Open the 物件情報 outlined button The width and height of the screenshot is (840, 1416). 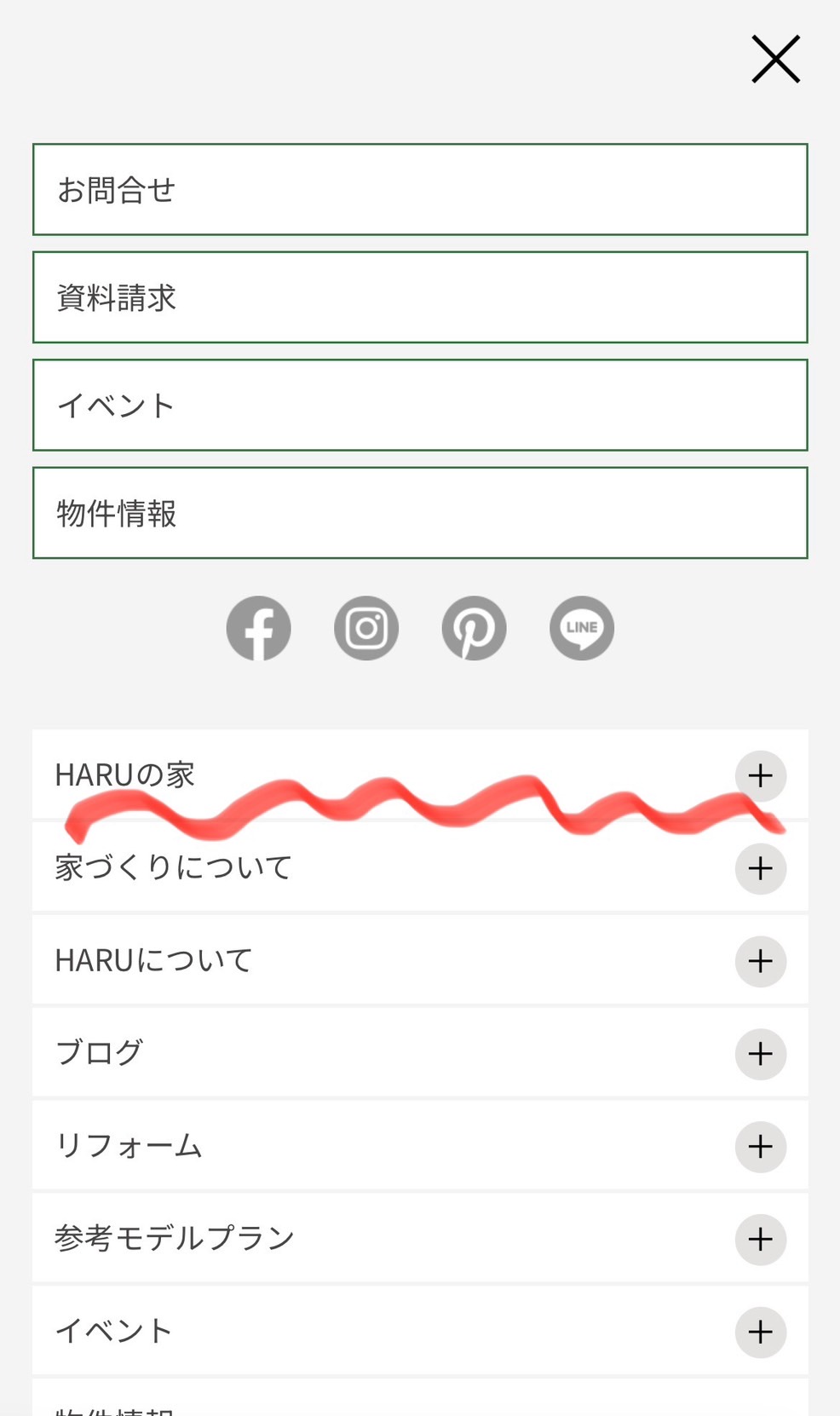pyautogui.click(x=420, y=513)
